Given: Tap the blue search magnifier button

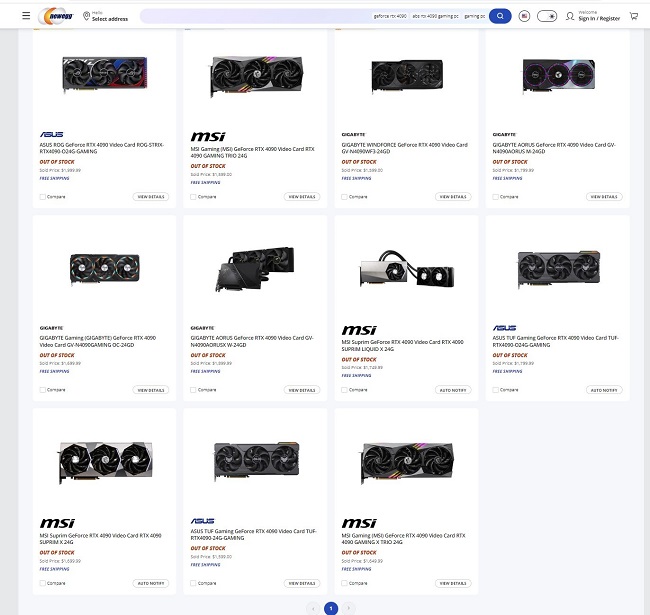Looking at the screenshot, I should click(500, 16).
